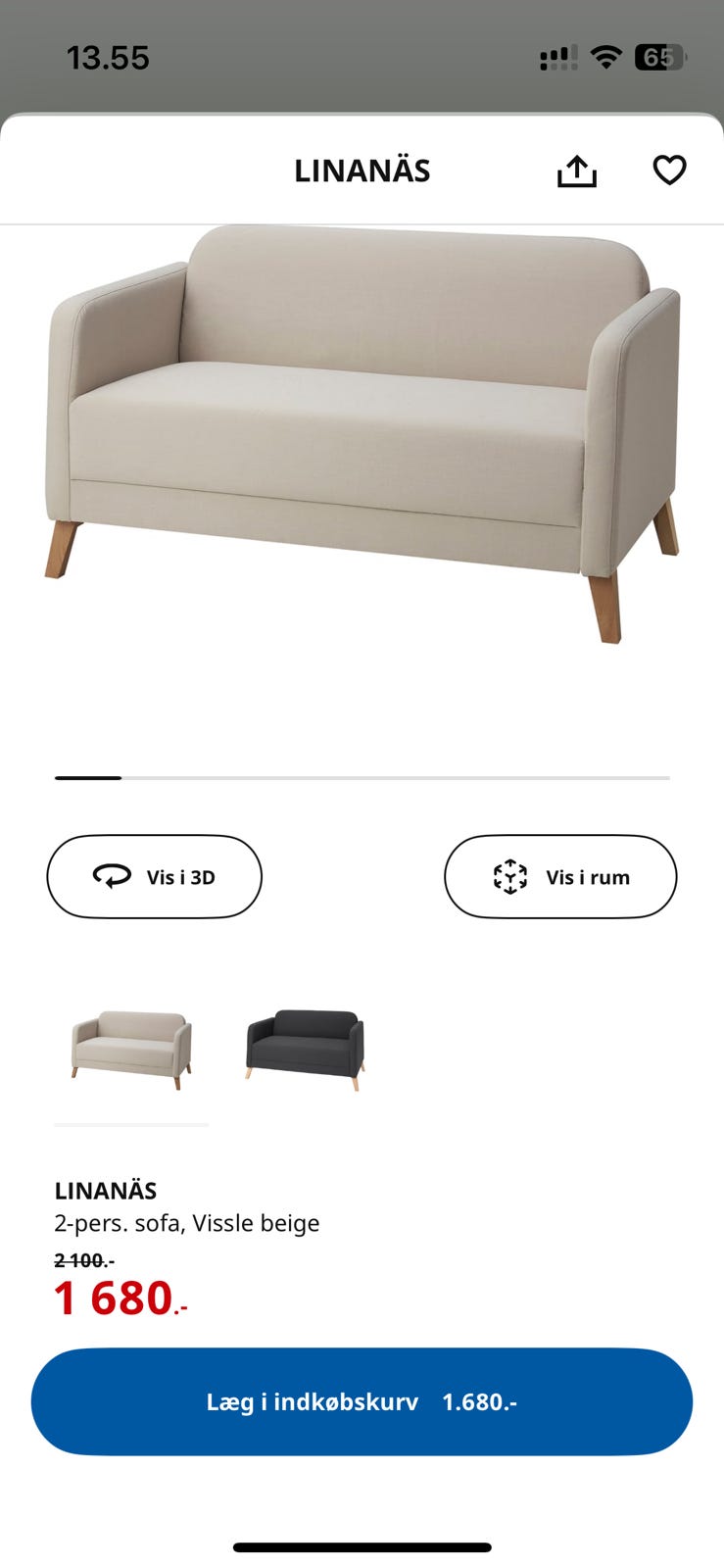Add LINANÄS to favorites via heart icon
The height and width of the screenshot is (1568, 724).
(x=668, y=170)
